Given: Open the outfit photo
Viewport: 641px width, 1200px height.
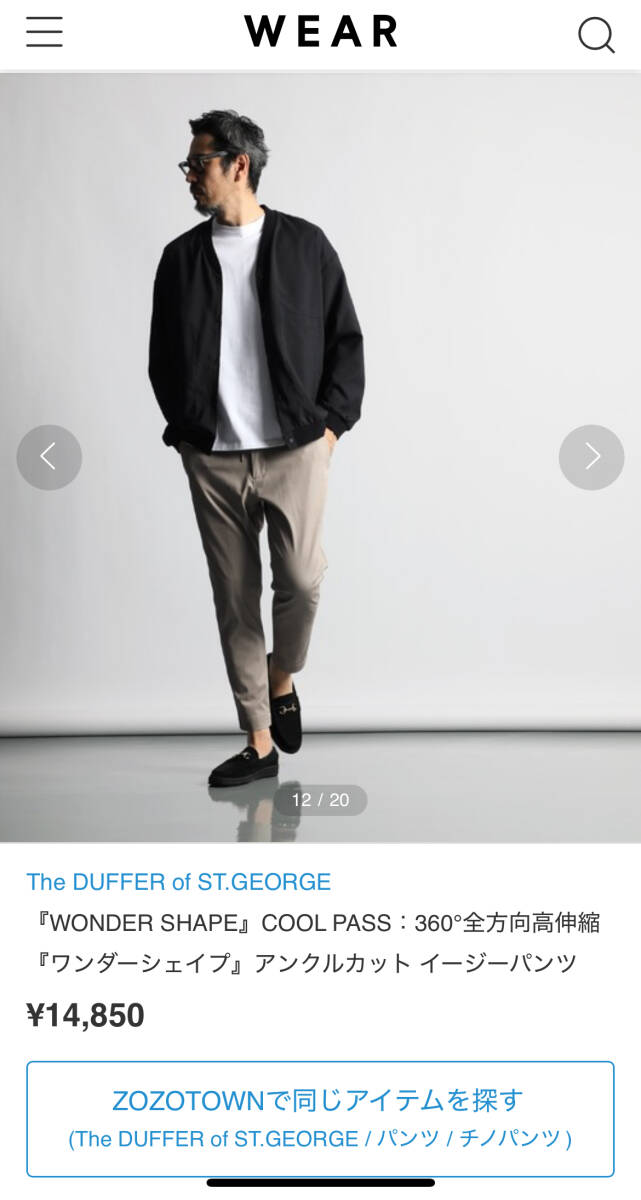Looking at the screenshot, I should tap(320, 400).
